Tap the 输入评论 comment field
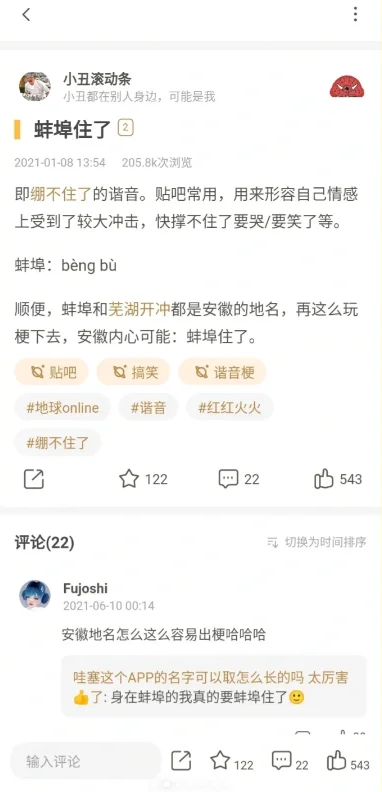 coord(86,761)
